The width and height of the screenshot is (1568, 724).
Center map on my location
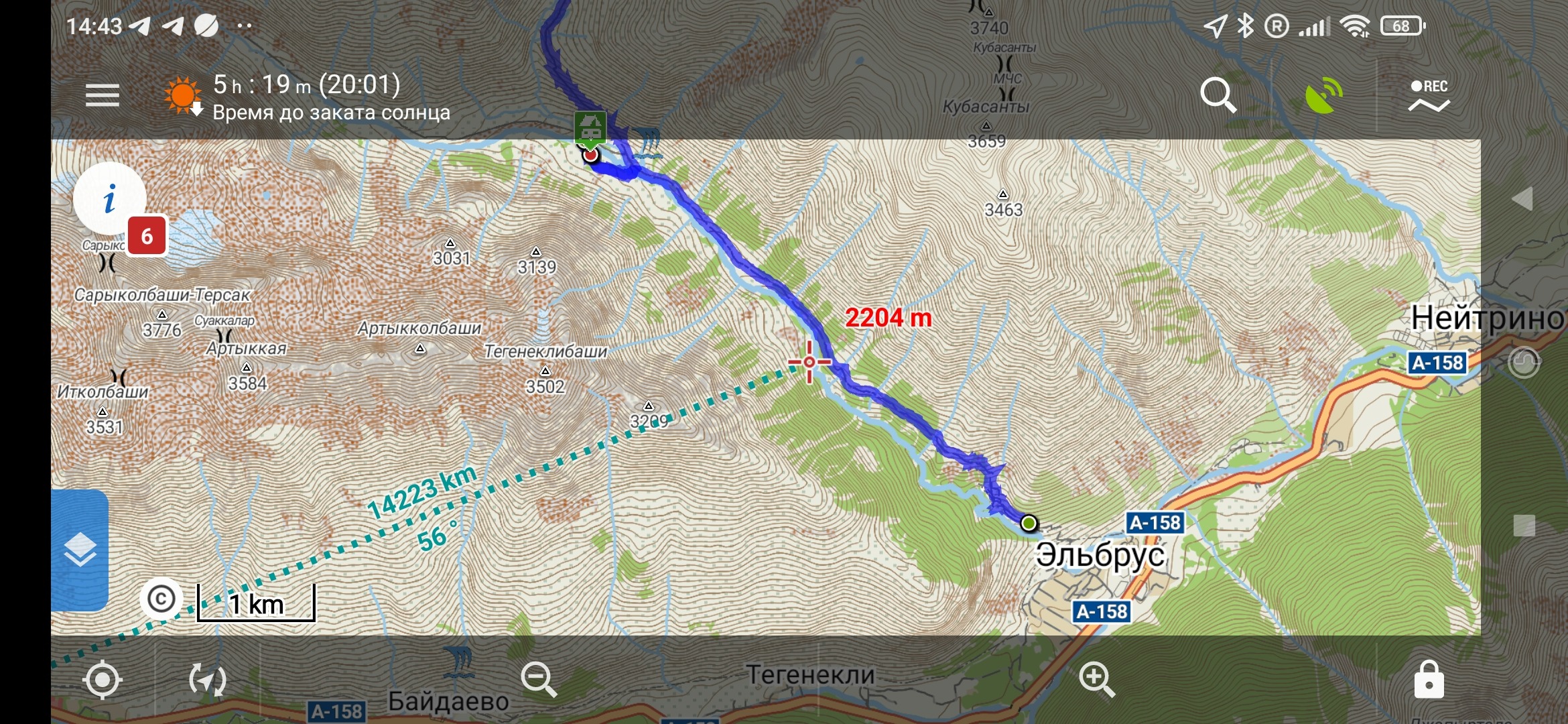click(103, 680)
